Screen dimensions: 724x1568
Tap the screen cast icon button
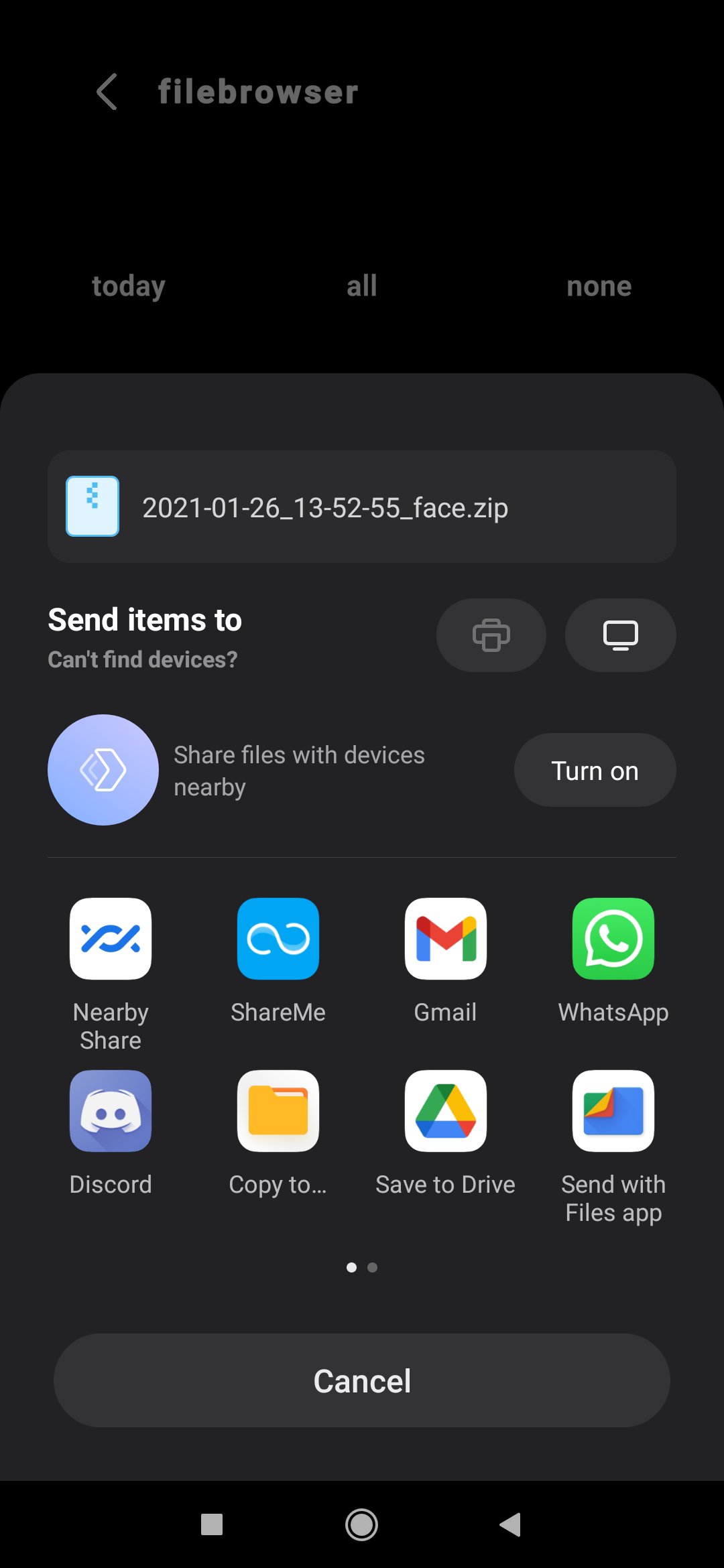[620, 635]
